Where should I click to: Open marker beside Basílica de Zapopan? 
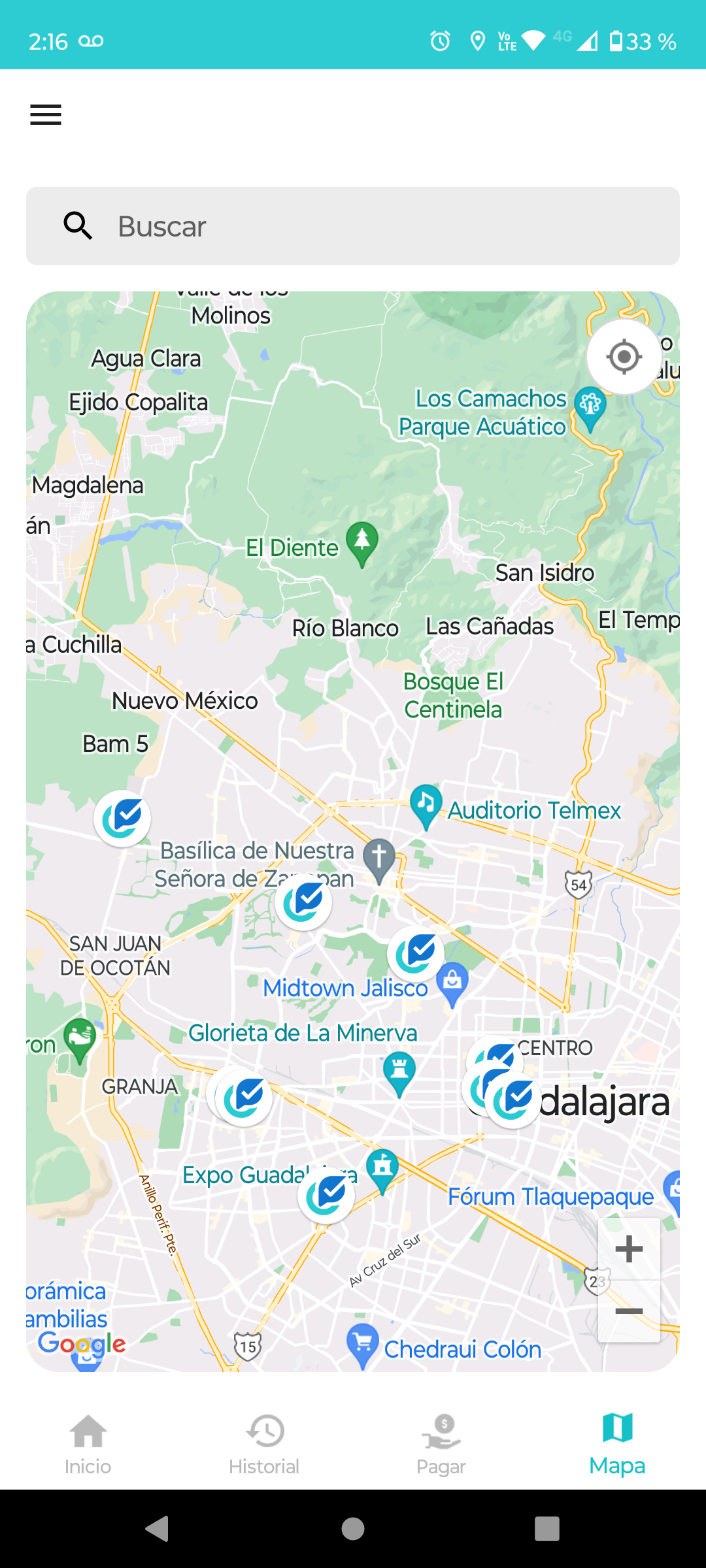303,902
